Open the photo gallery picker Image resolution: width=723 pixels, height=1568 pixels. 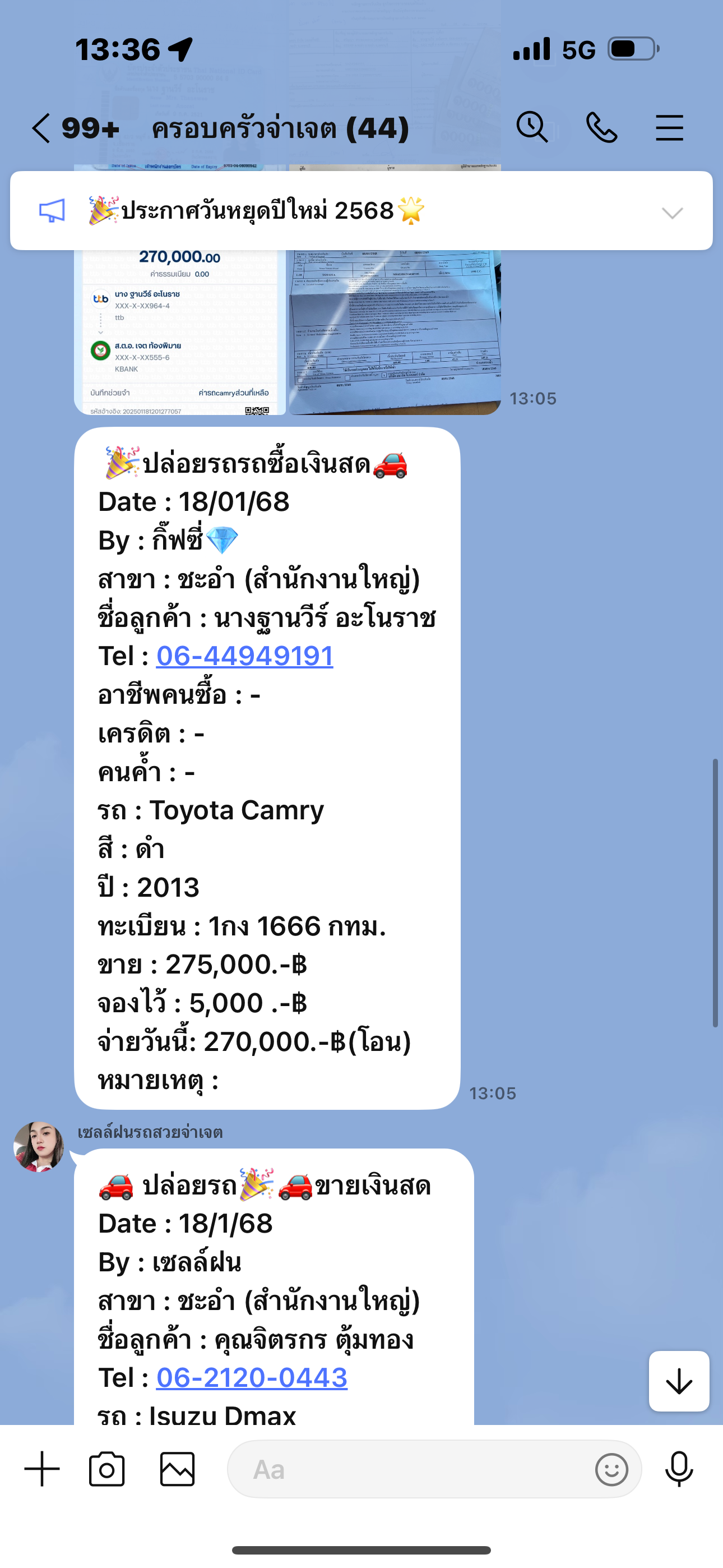pyautogui.click(x=177, y=1469)
